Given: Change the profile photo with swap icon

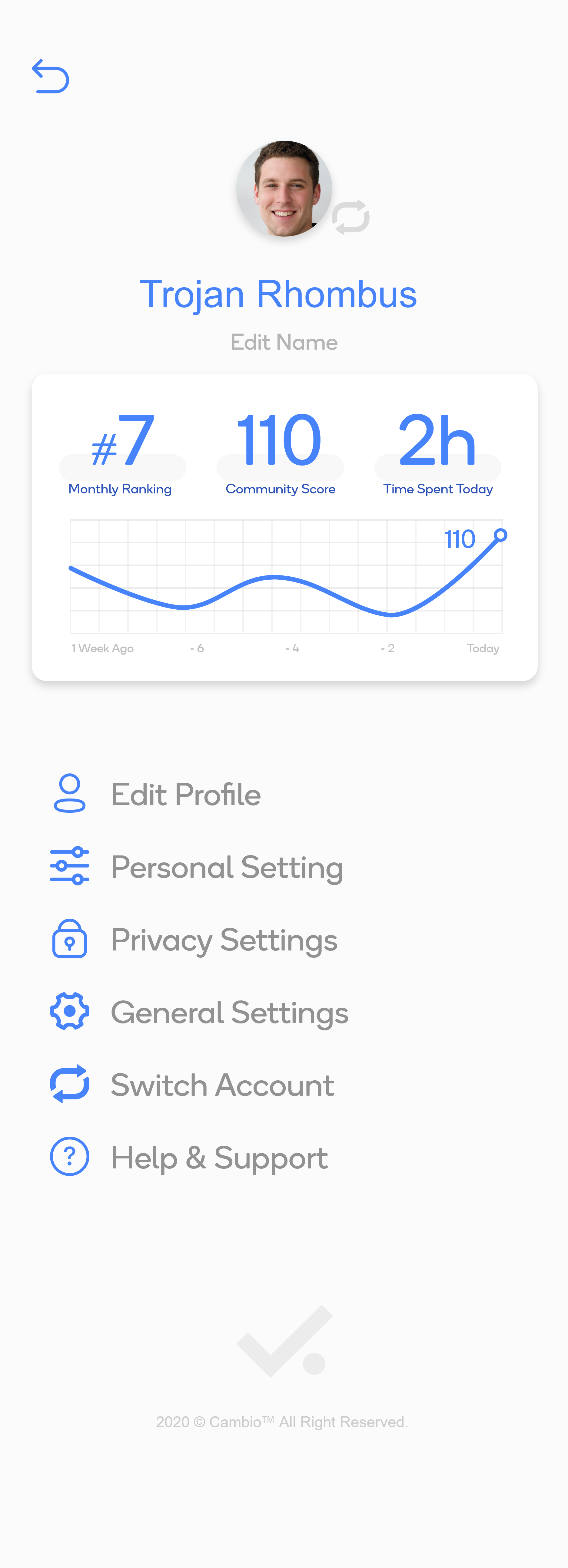Looking at the screenshot, I should pyautogui.click(x=350, y=217).
